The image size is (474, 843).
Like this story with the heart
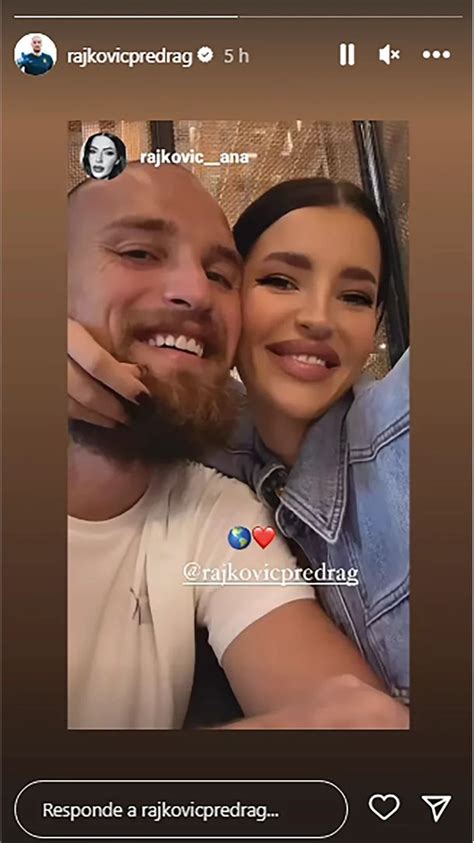coord(384,807)
